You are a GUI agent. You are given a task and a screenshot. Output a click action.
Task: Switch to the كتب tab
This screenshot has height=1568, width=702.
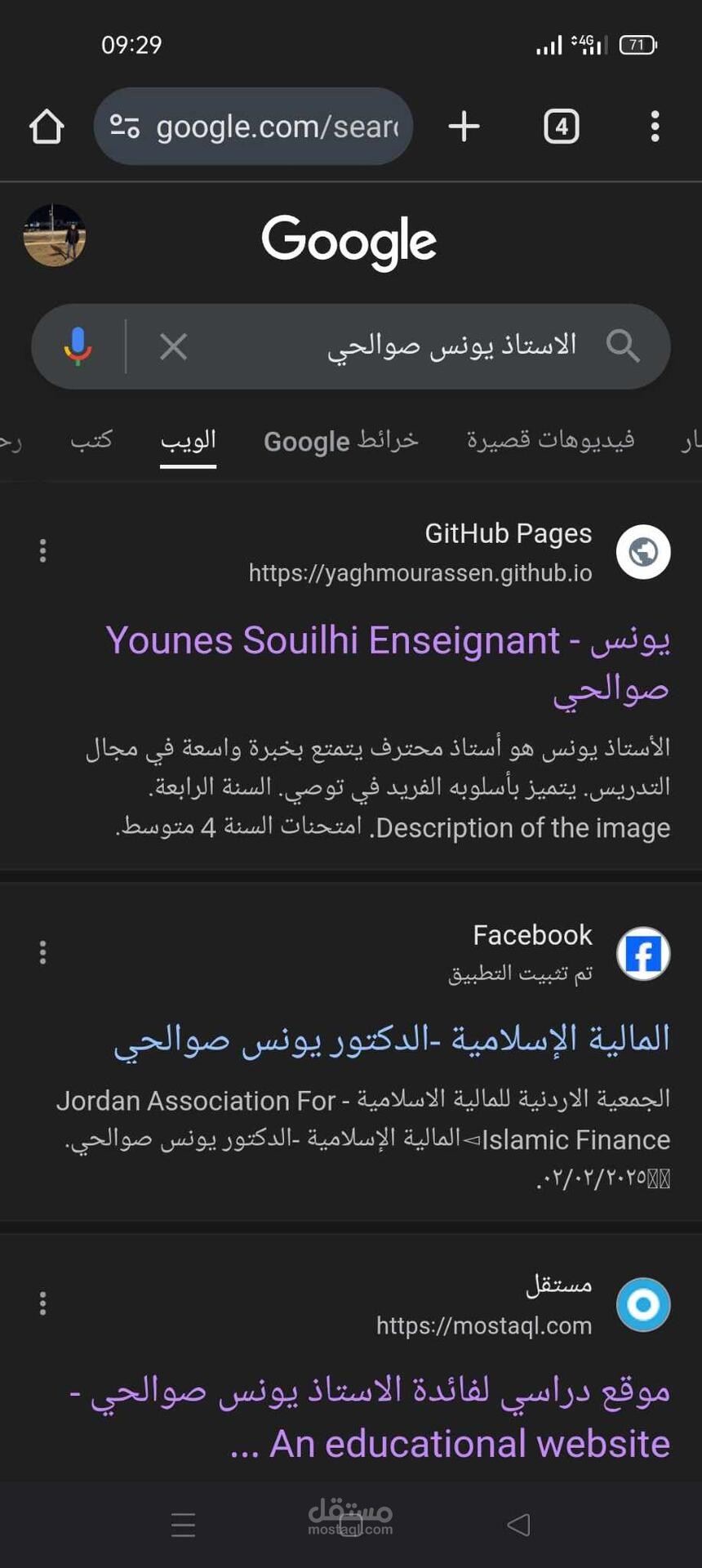pyautogui.click(x=91, y=440)
